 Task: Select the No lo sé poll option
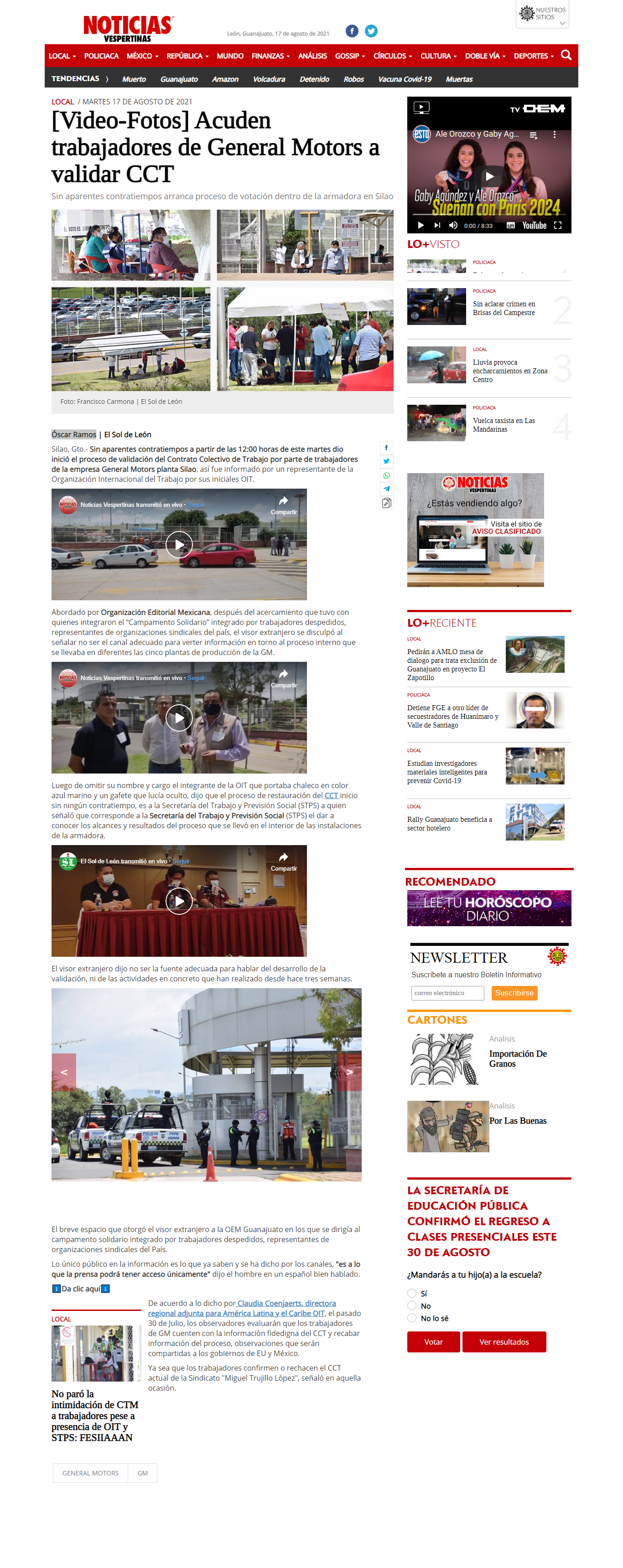click(x=428, y=1318)
